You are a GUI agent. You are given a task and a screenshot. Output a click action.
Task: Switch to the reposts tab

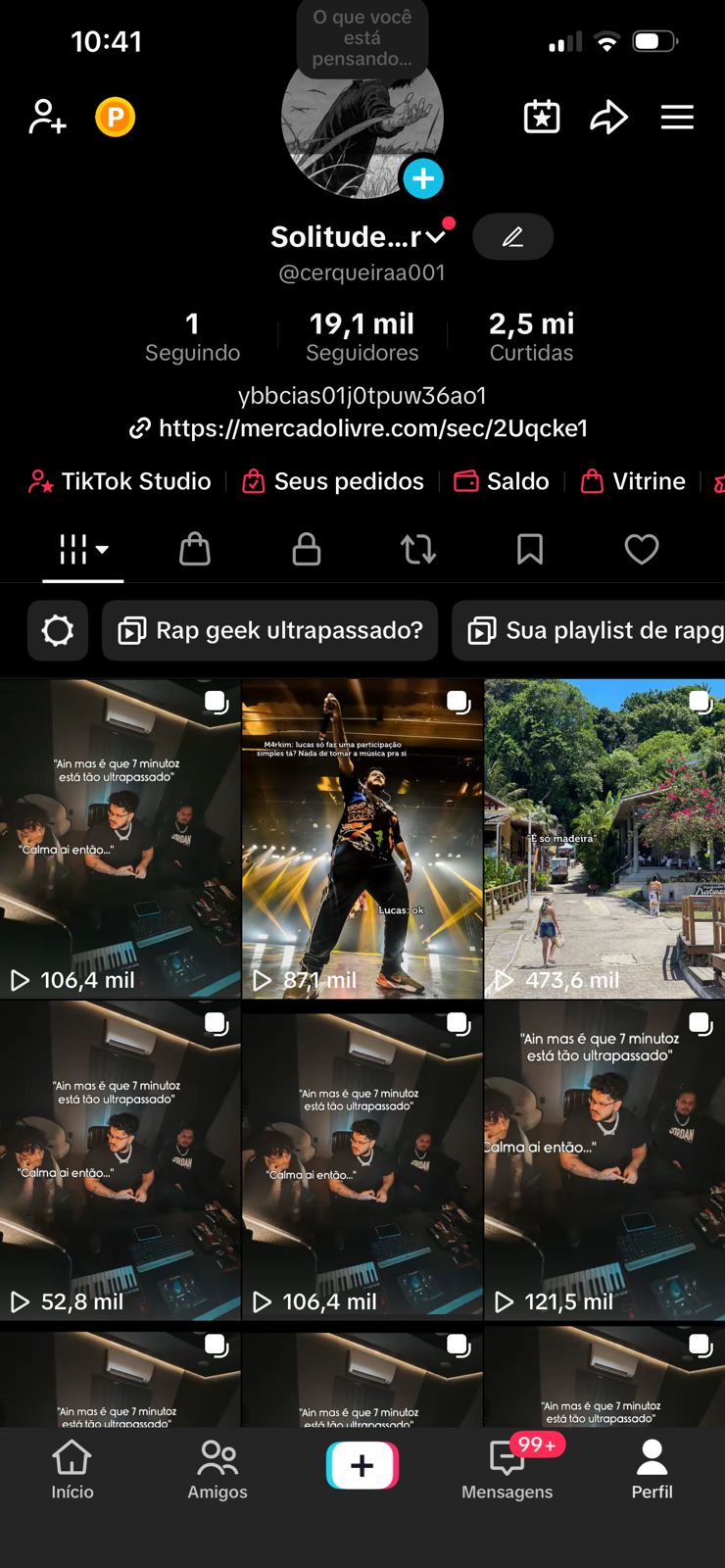point(418,550)
